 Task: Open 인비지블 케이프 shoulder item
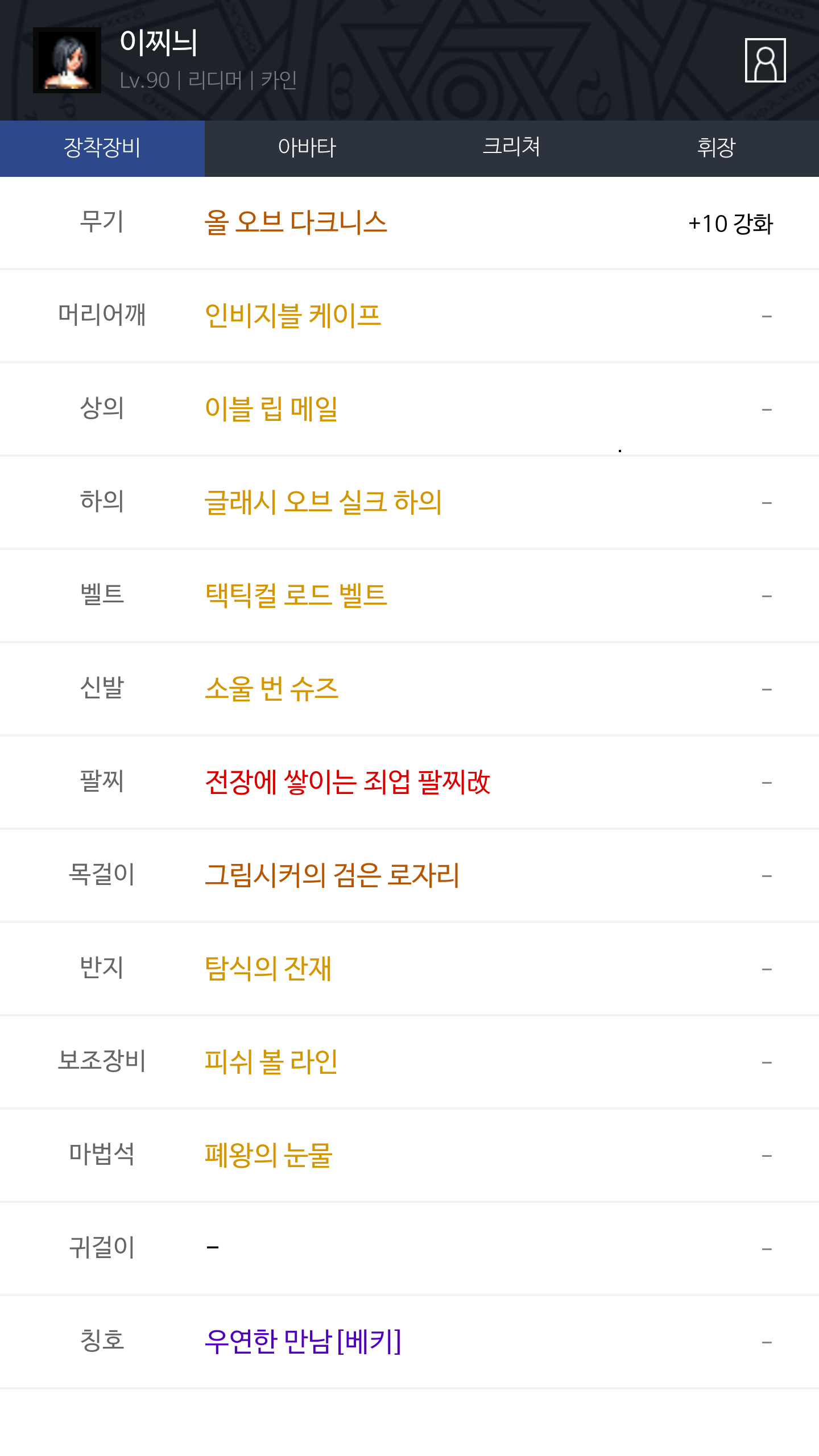tap(293, 316)
